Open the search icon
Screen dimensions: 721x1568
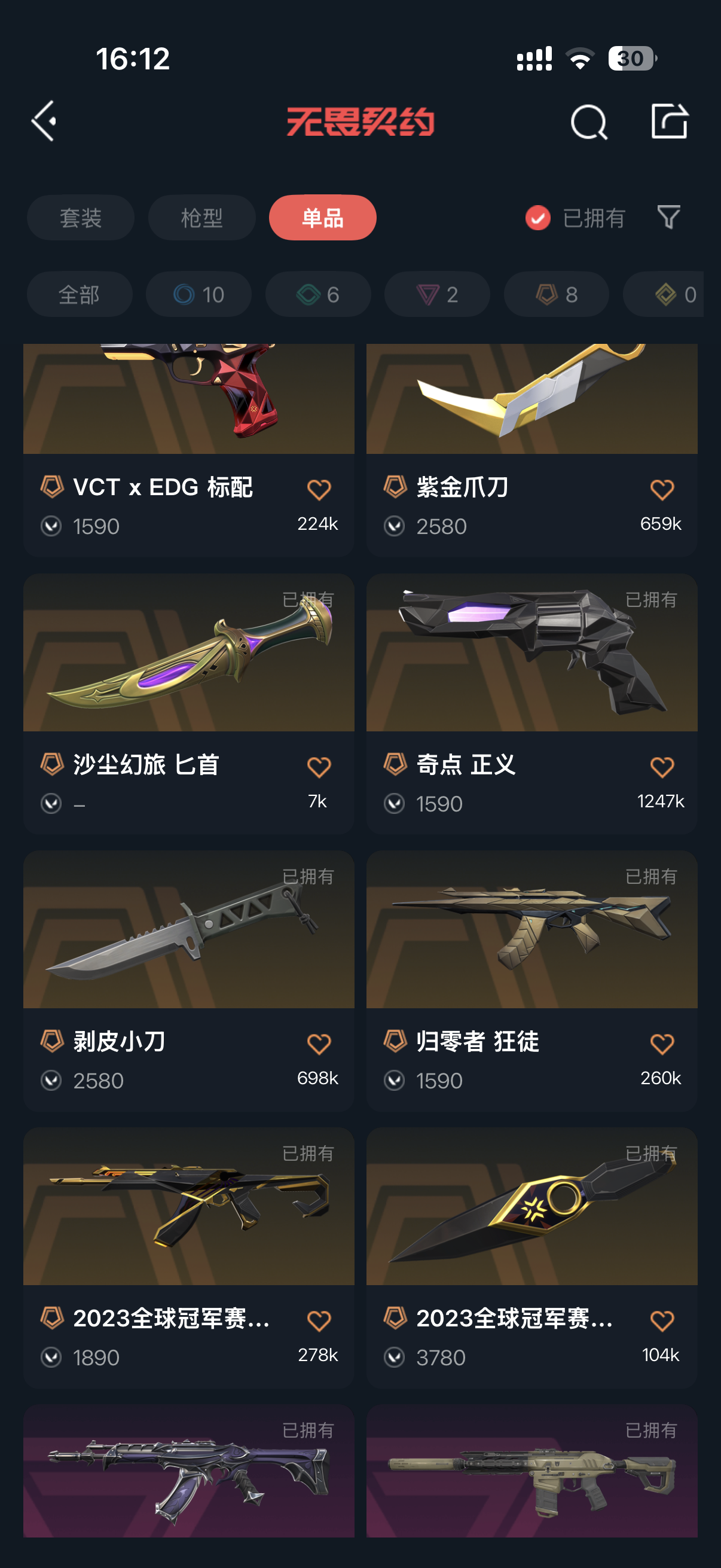pos(588,123)
